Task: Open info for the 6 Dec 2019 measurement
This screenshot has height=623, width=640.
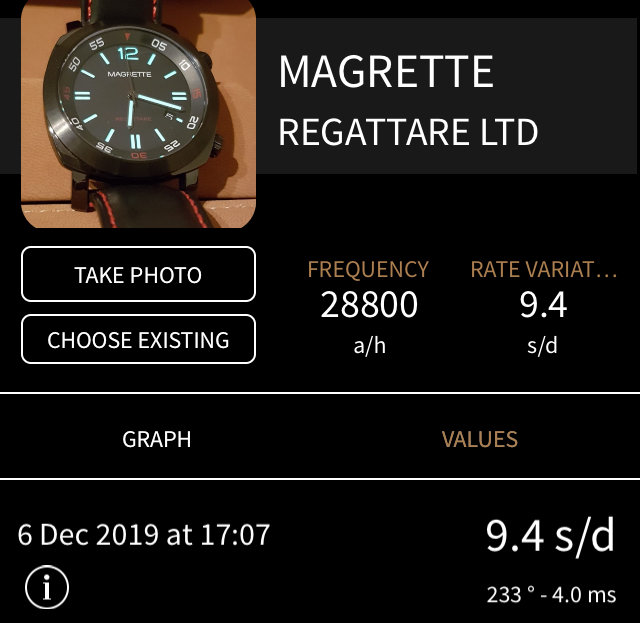Action: pos(46,587)
